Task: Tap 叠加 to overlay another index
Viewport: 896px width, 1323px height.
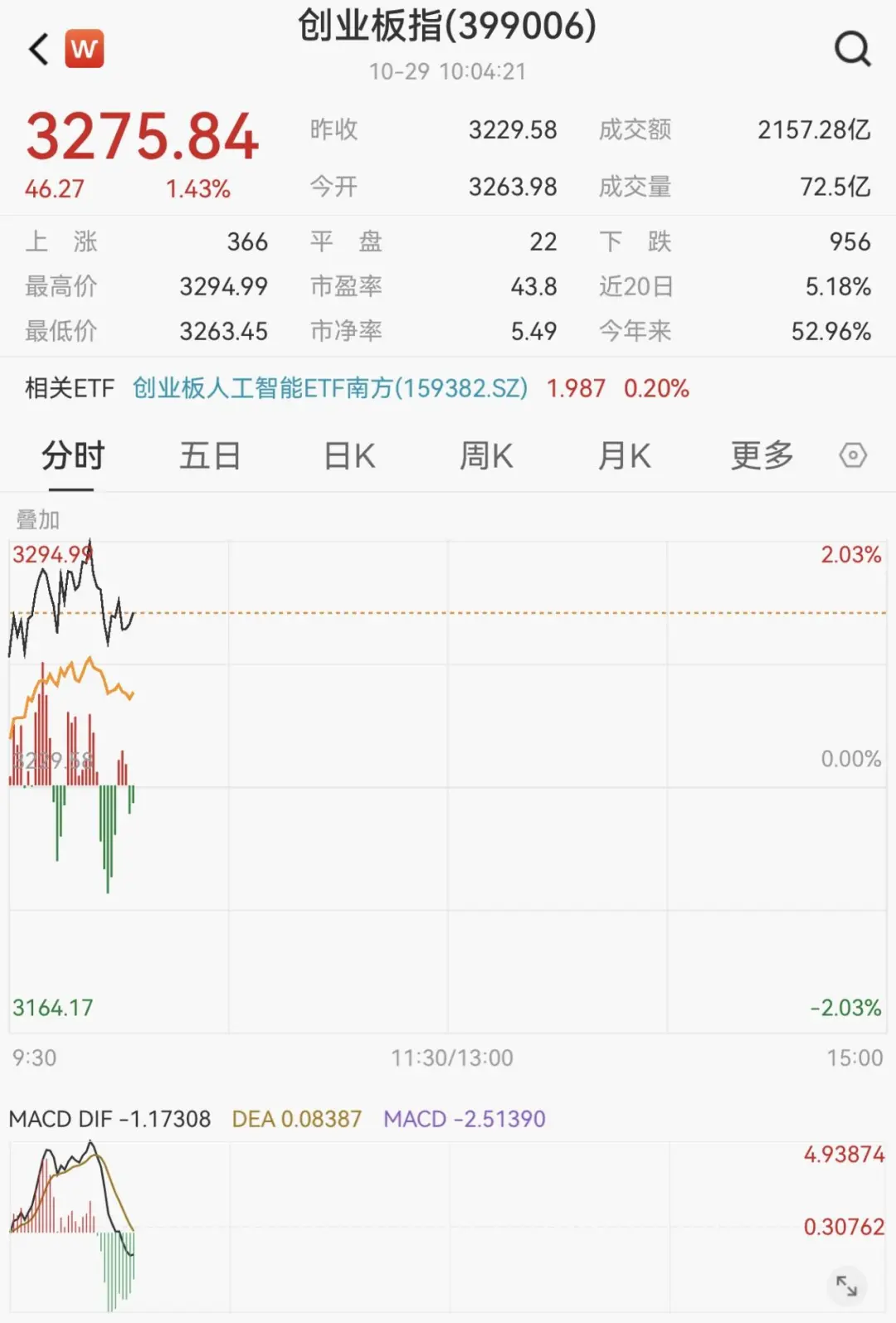Action: [38, 520]
